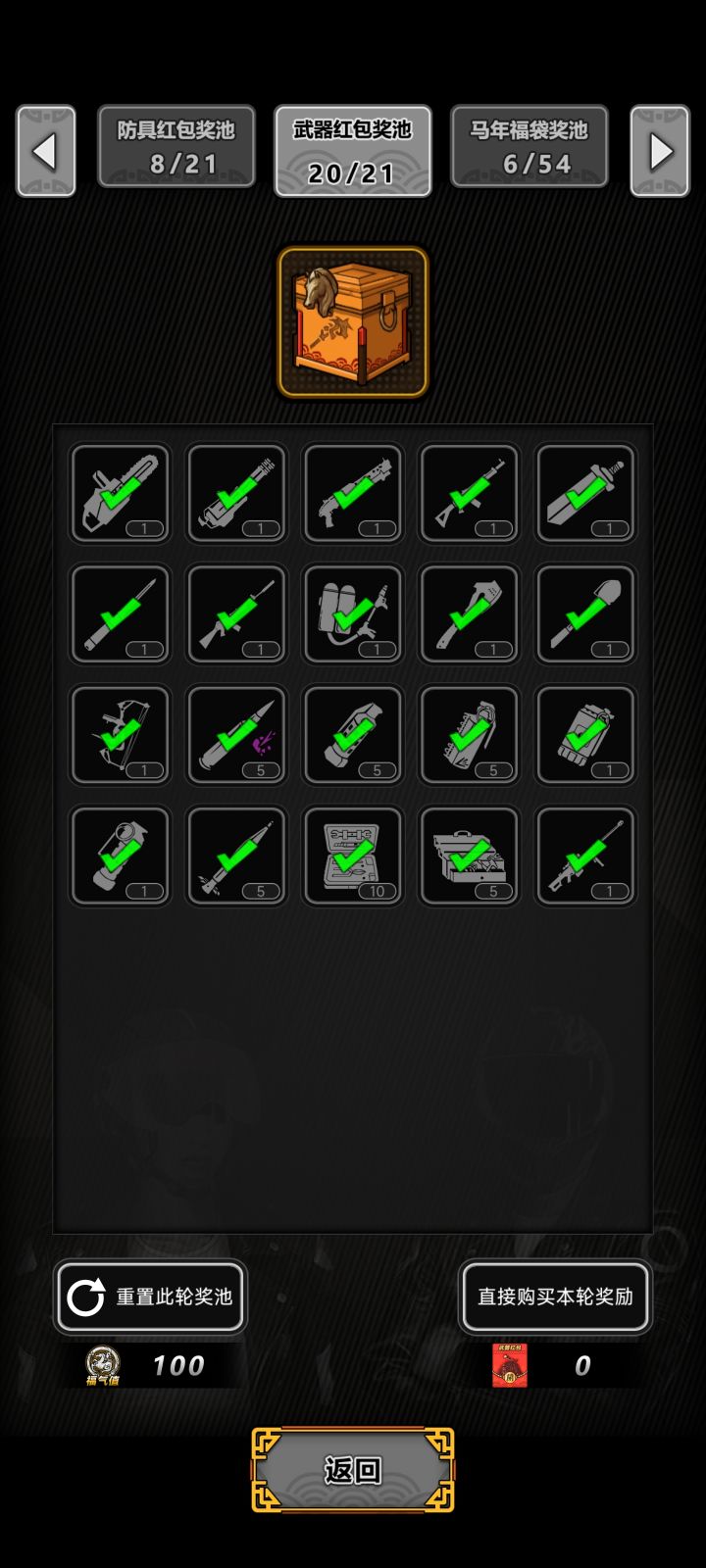Viewport: 706px width, 1568px height.
Task: Select the shotgun icon in the top row
Action: coord(352,493)
